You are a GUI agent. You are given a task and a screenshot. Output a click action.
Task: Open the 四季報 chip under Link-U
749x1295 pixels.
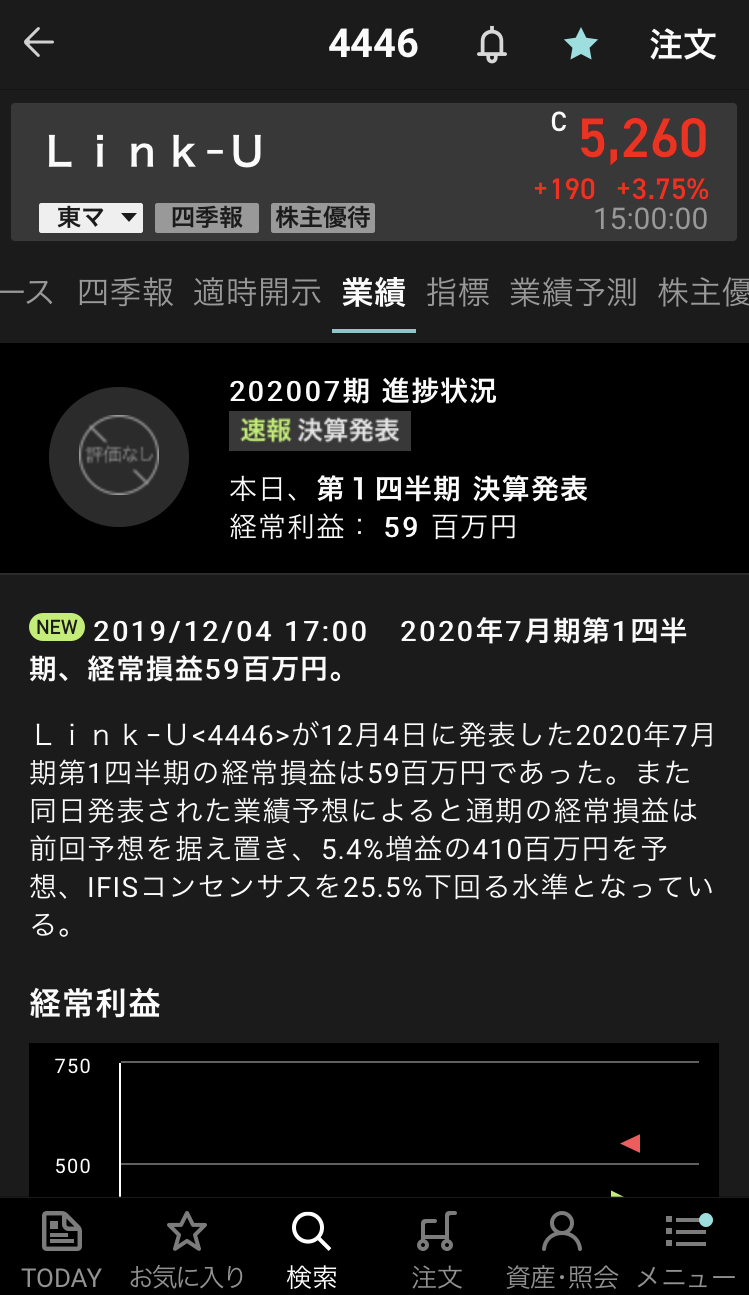[207, 218]
